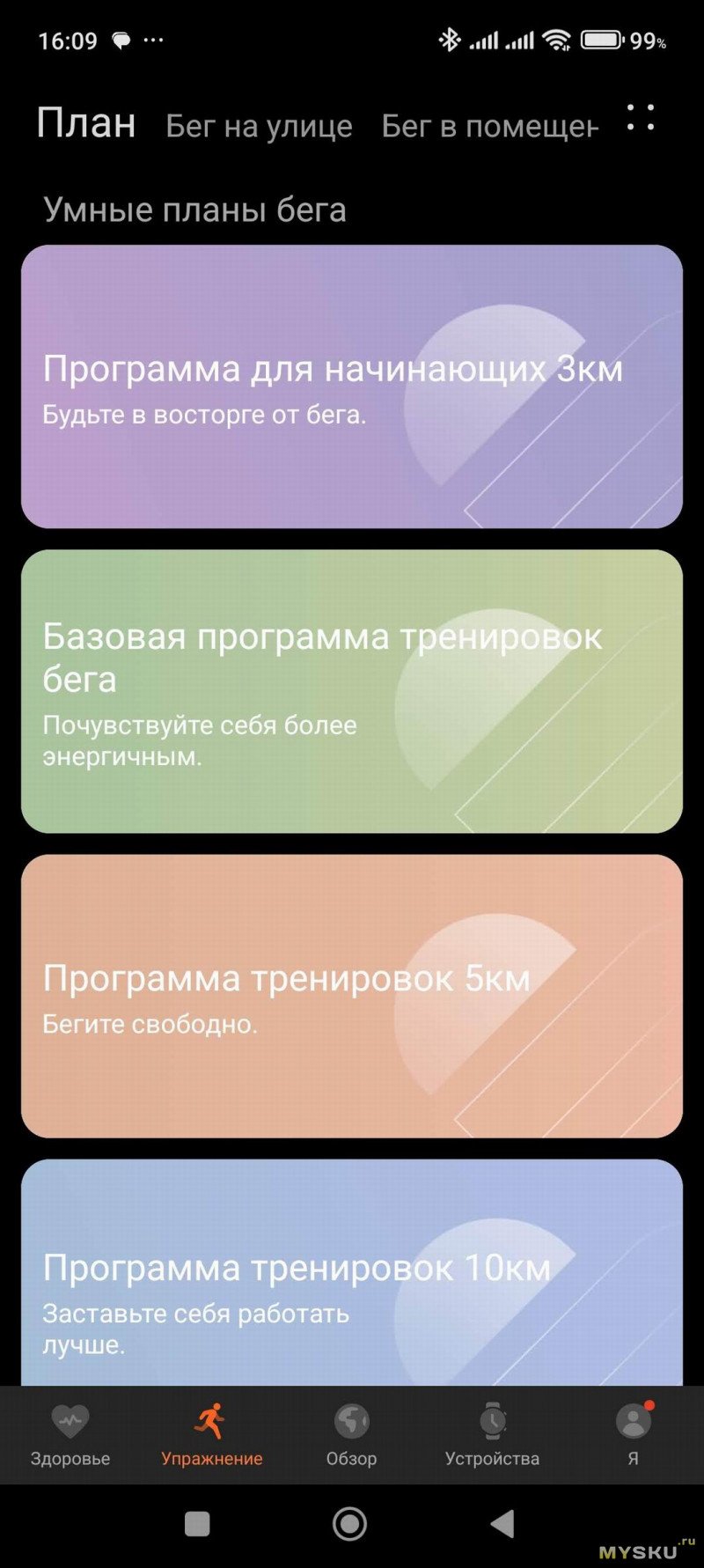704x1568 pixels.
Task: Switch to the Обзор tab
Action: pyautogui.click(x=351, y=1435)
